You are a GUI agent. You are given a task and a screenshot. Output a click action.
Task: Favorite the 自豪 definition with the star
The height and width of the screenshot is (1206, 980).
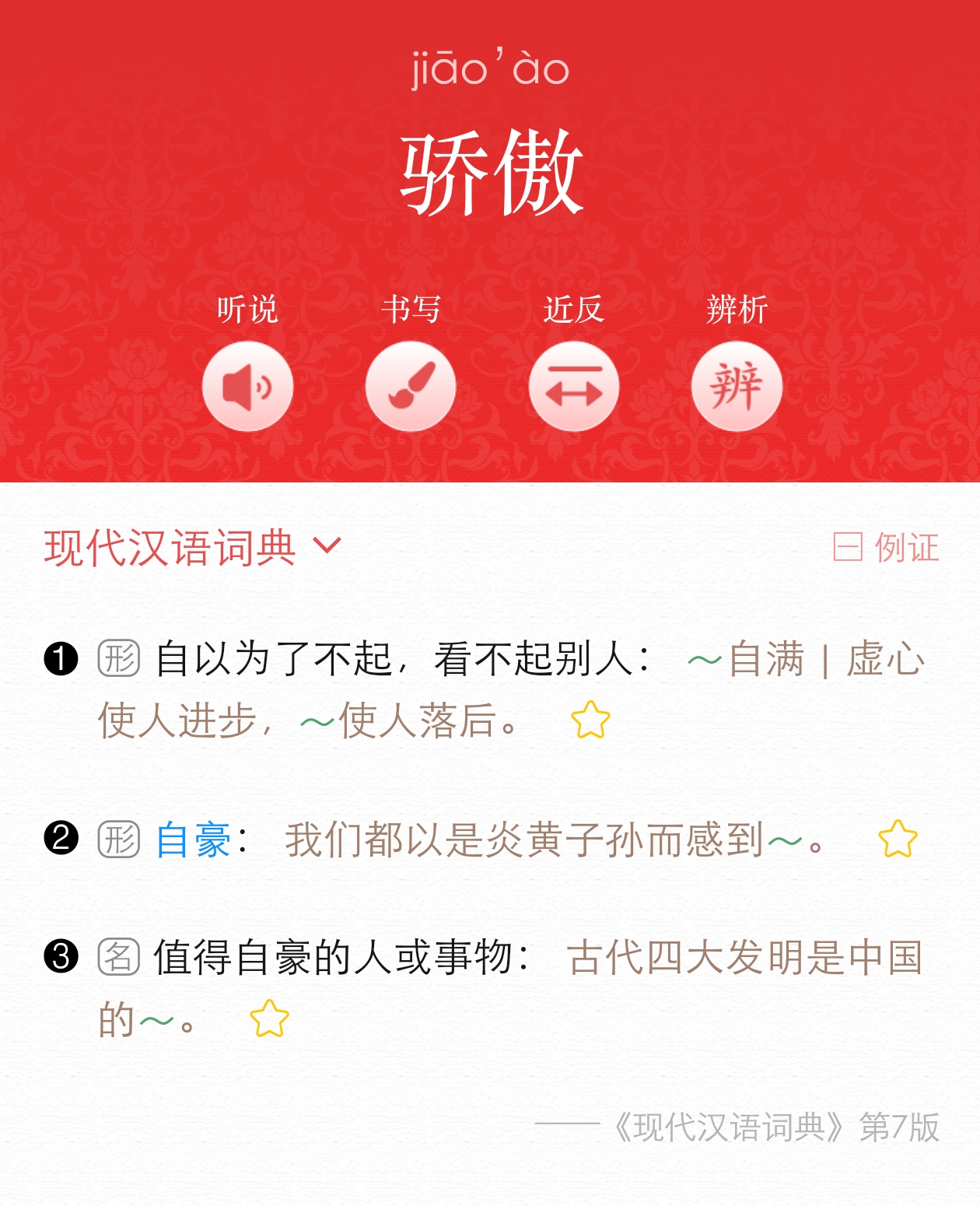tap(898, 839)
